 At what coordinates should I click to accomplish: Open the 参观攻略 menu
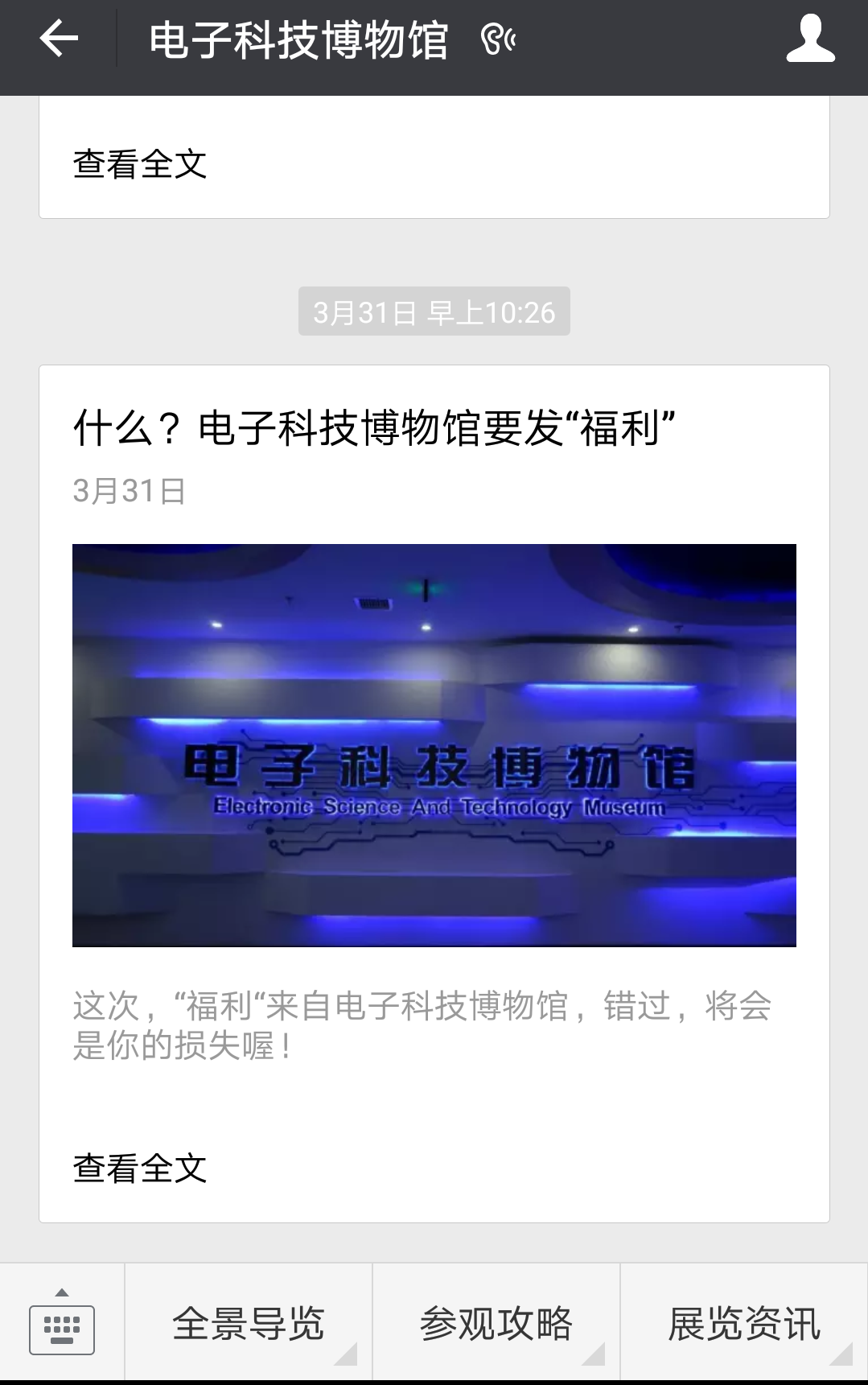pyautogui.click(x=496, y=1323)
